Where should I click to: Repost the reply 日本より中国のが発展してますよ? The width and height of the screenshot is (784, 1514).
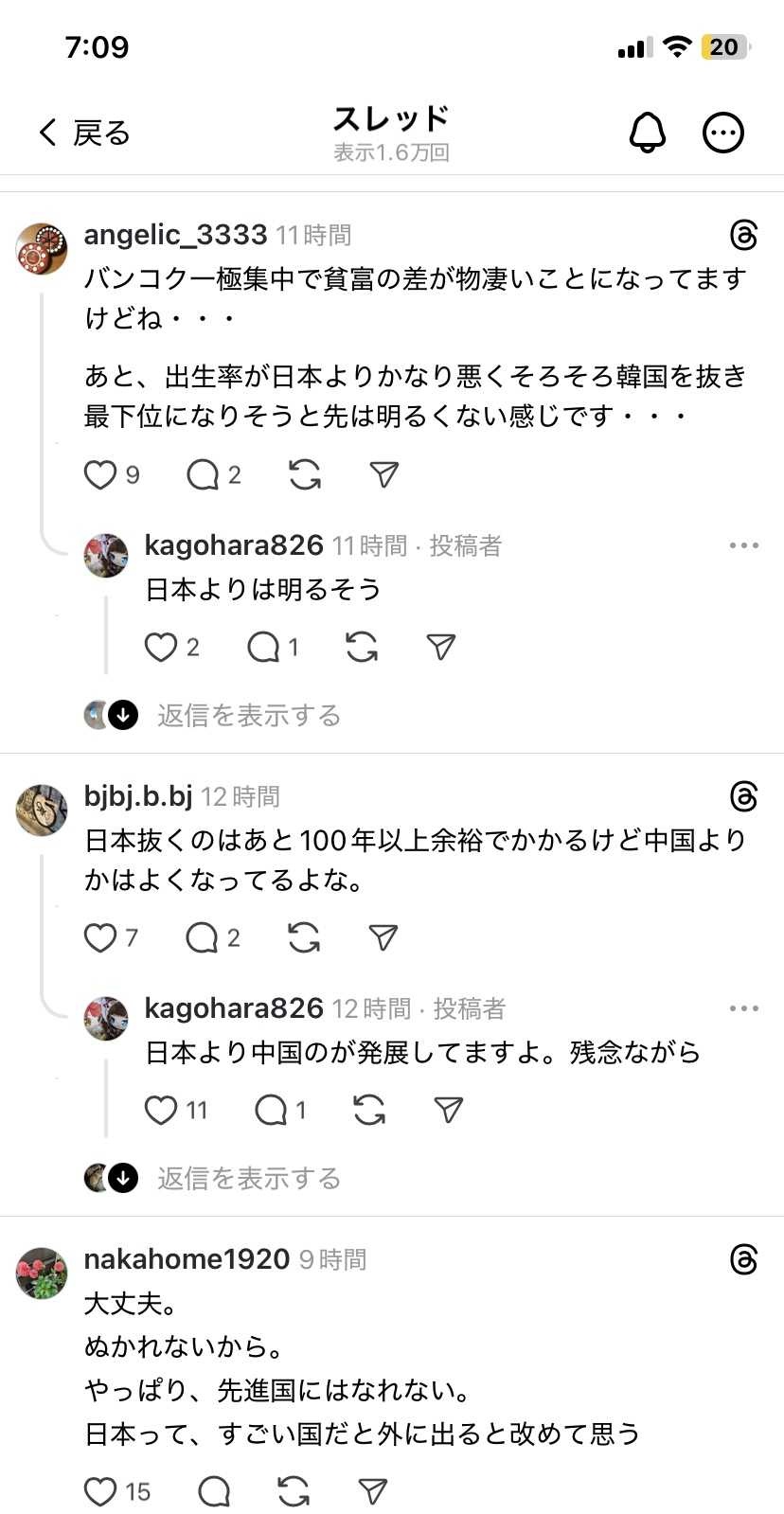[369, 1110]
